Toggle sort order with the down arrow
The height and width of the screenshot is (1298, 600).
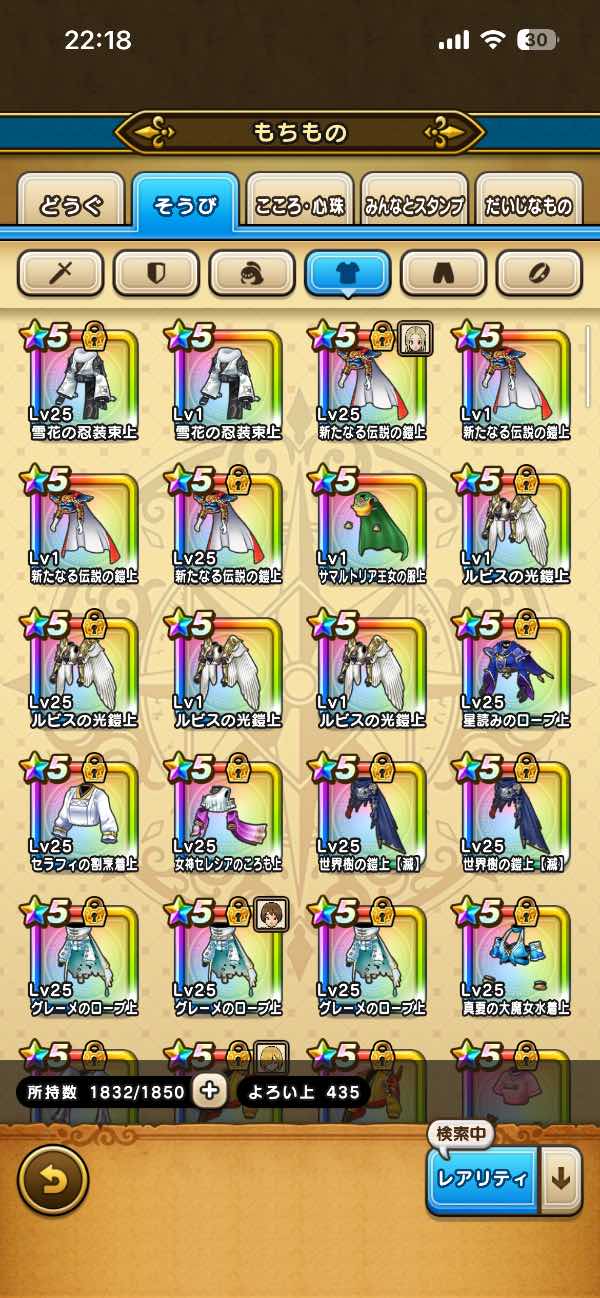coord(561,1178)
